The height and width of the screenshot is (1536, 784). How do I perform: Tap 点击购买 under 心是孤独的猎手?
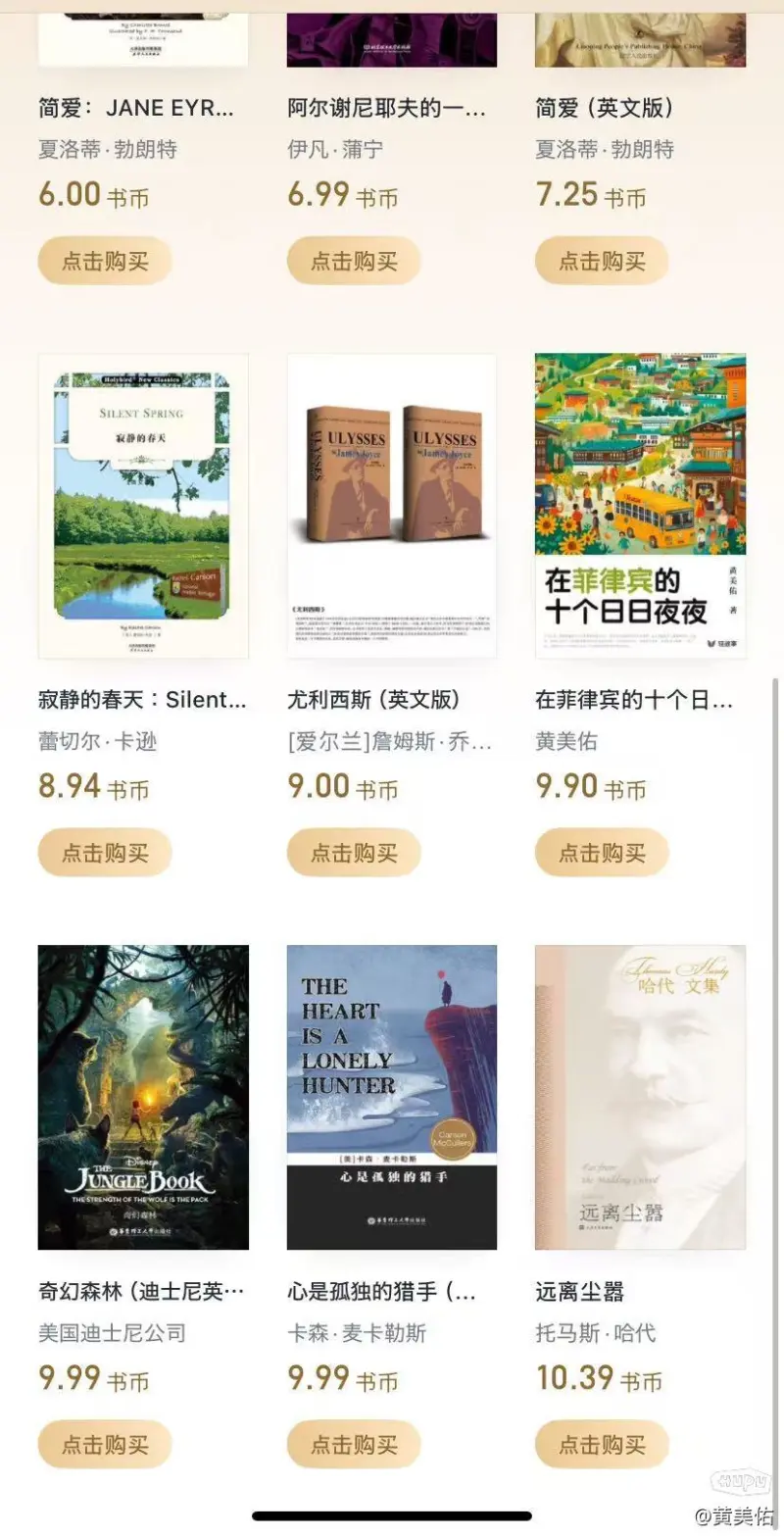(354, 1445)
